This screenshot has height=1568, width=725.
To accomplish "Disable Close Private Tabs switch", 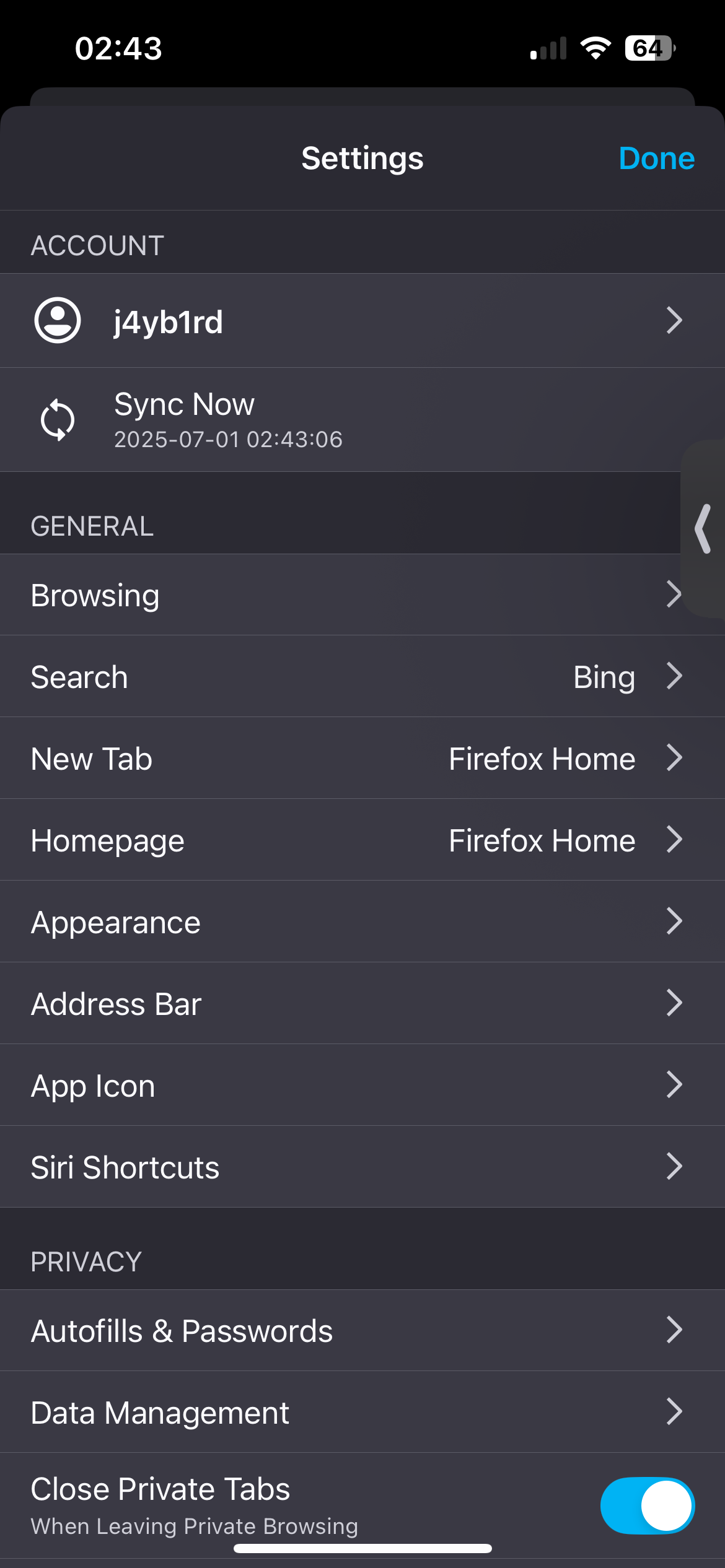I will pyautogui.click(x=648, y=1505).
